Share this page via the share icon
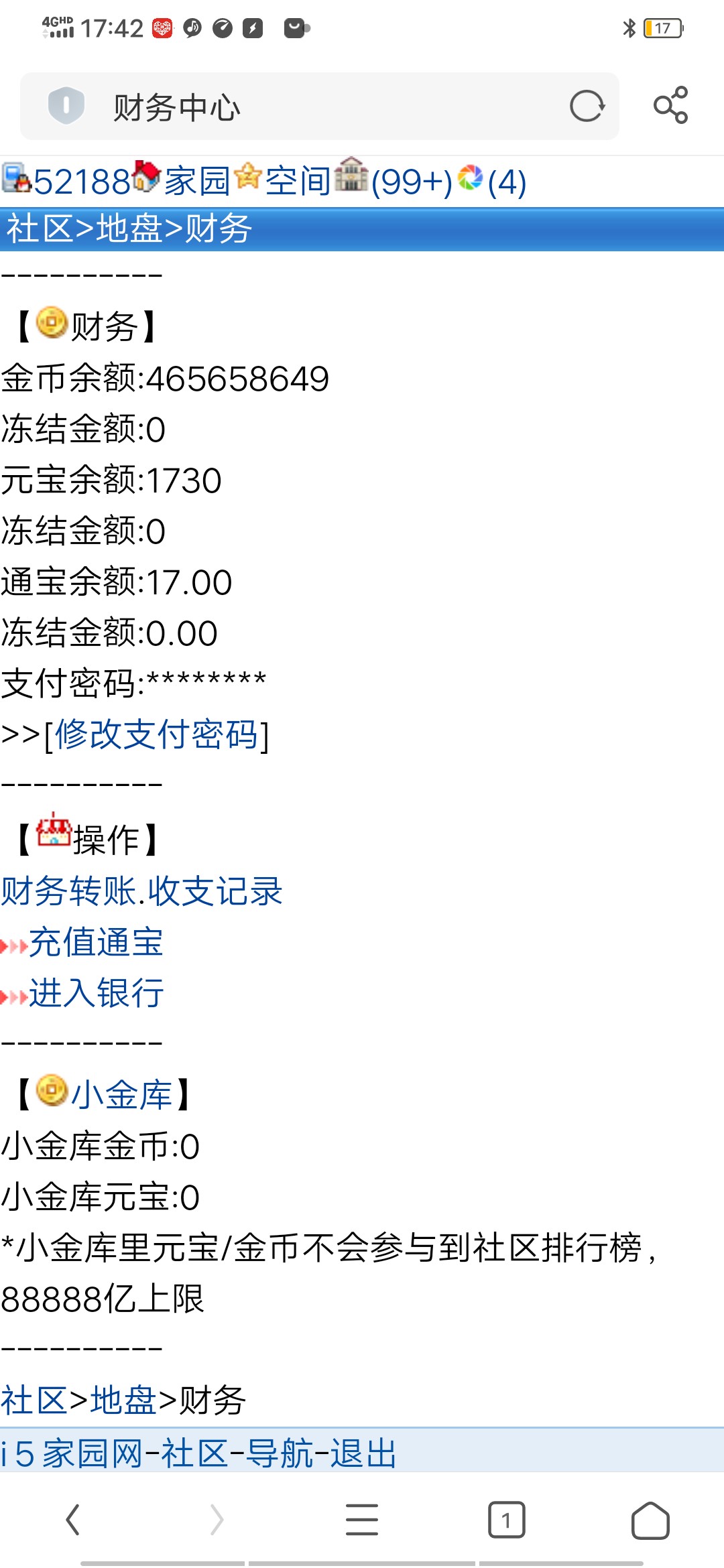 coord(670,105)
